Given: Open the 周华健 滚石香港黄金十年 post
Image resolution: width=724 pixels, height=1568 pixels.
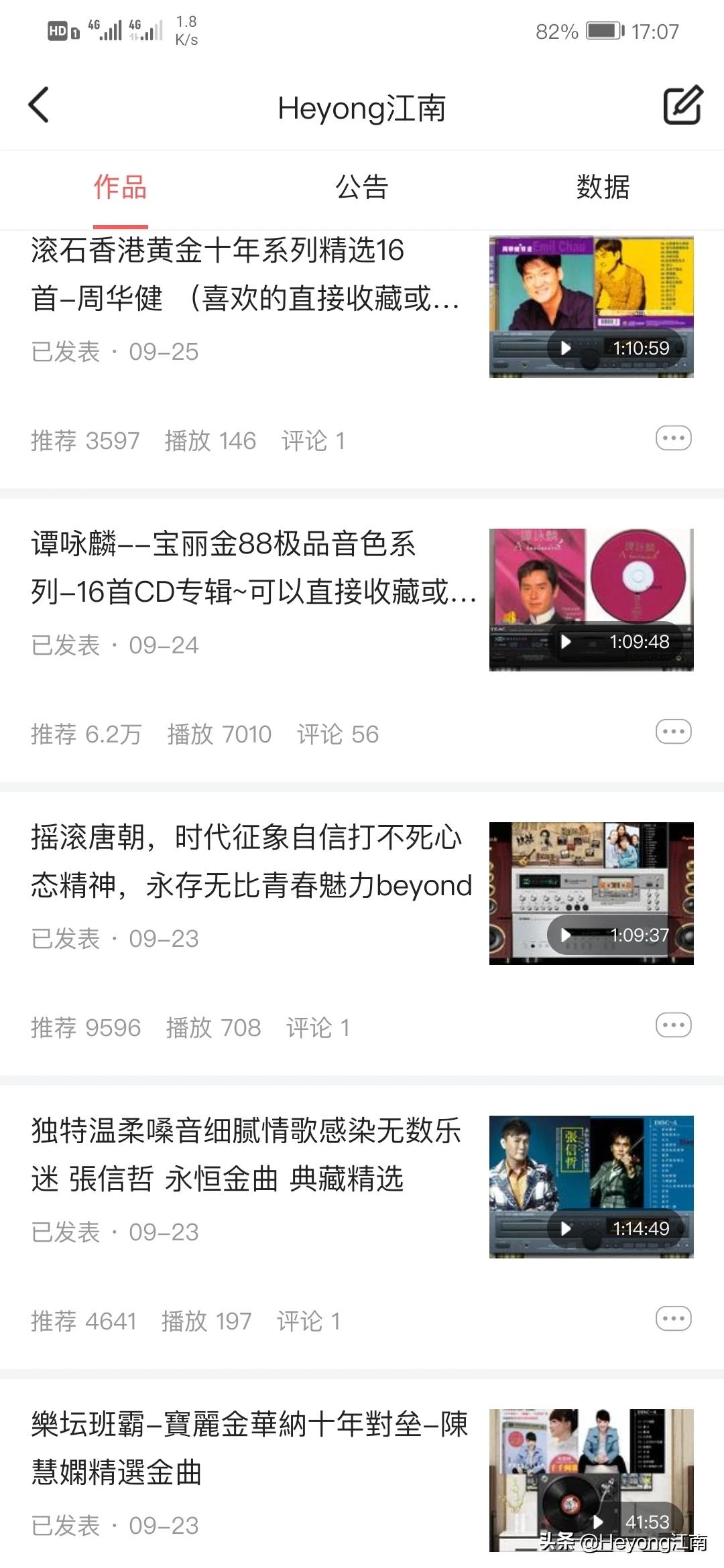Looking at the screenshot, I should (x=245, y=274).
